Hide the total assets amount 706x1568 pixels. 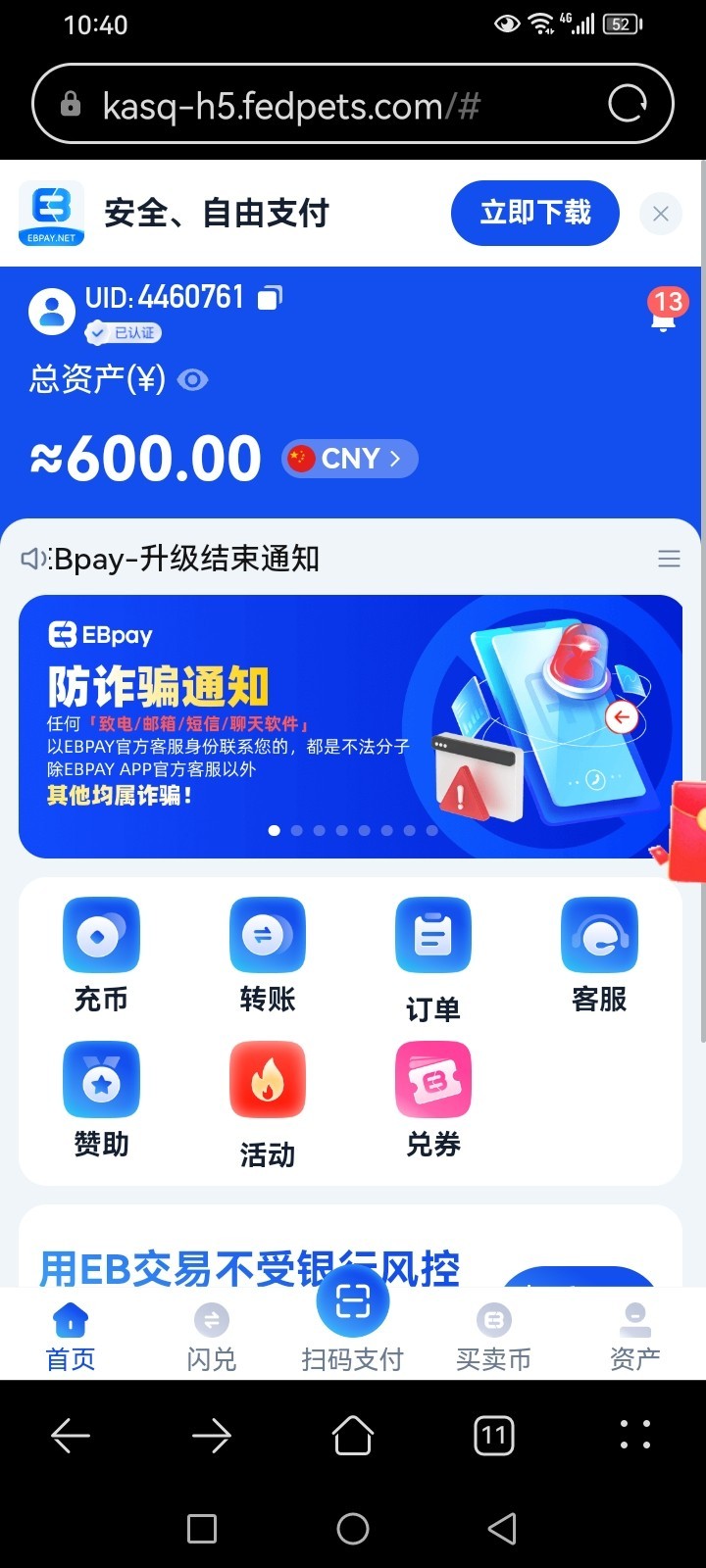(193, 379)
